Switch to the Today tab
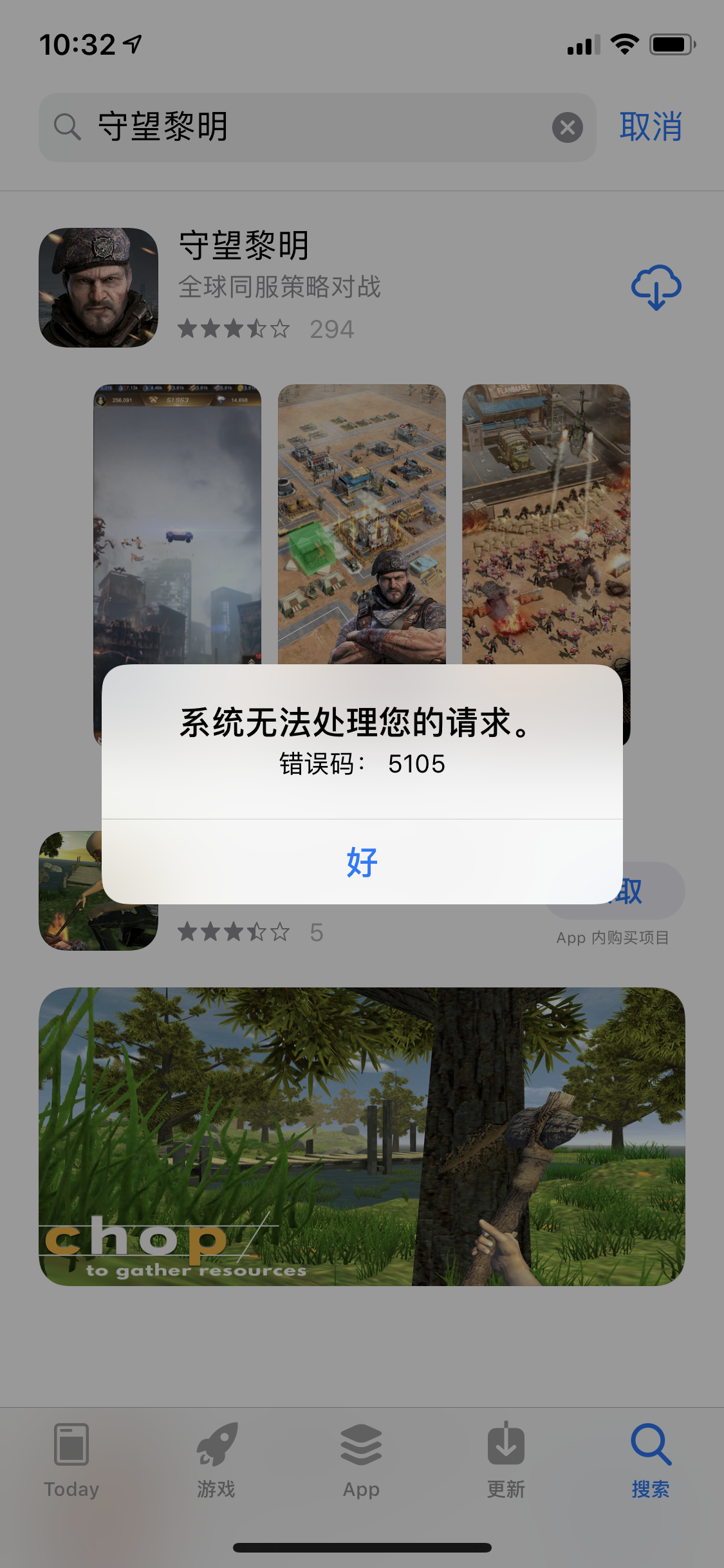Screen dimensions: 724x1568 (x=71, y=1461)
